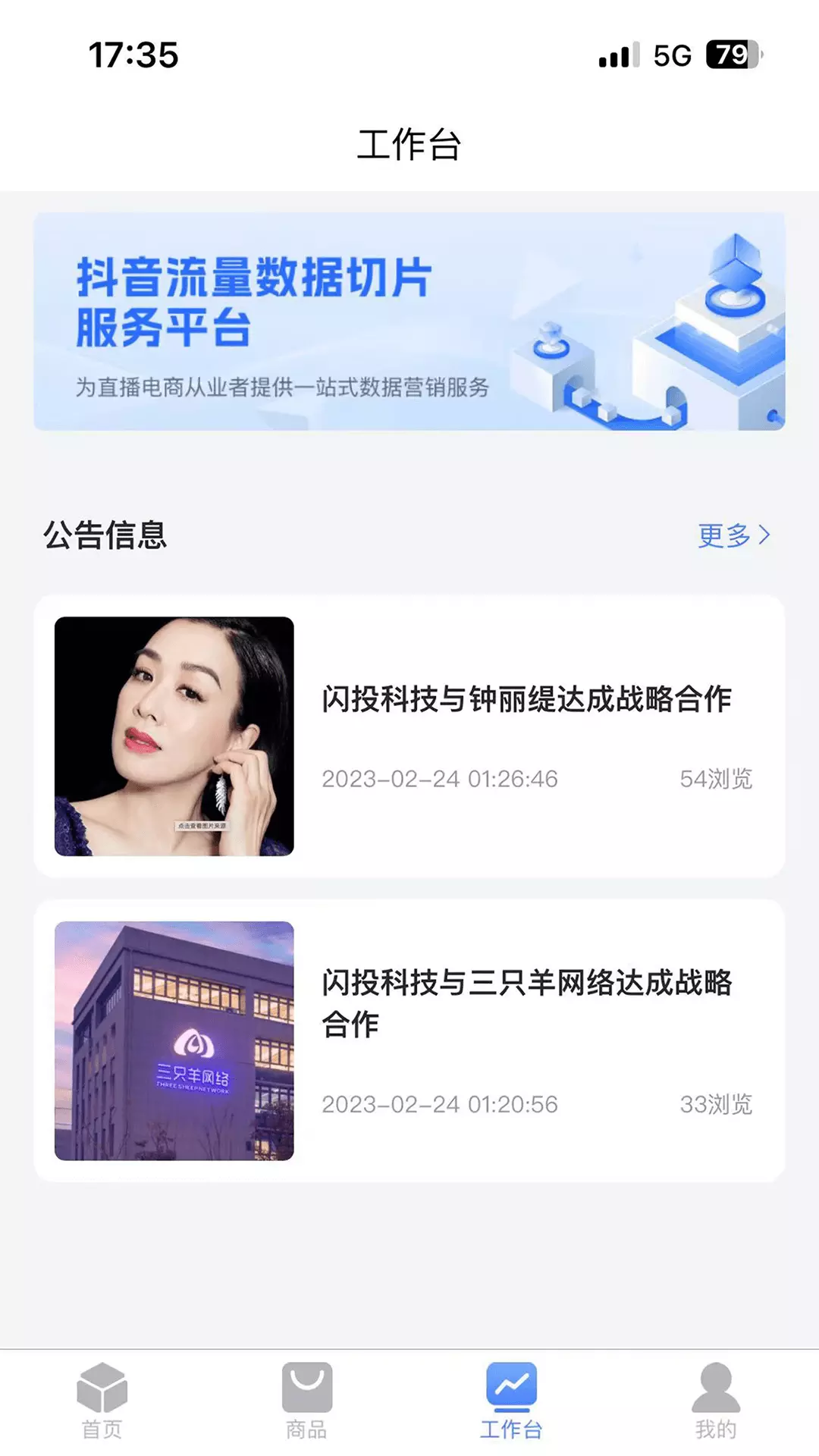This screenshot has width=819, height=1456.
Task: Tap 更多 to view more announcements
Action: pos(733,535)
